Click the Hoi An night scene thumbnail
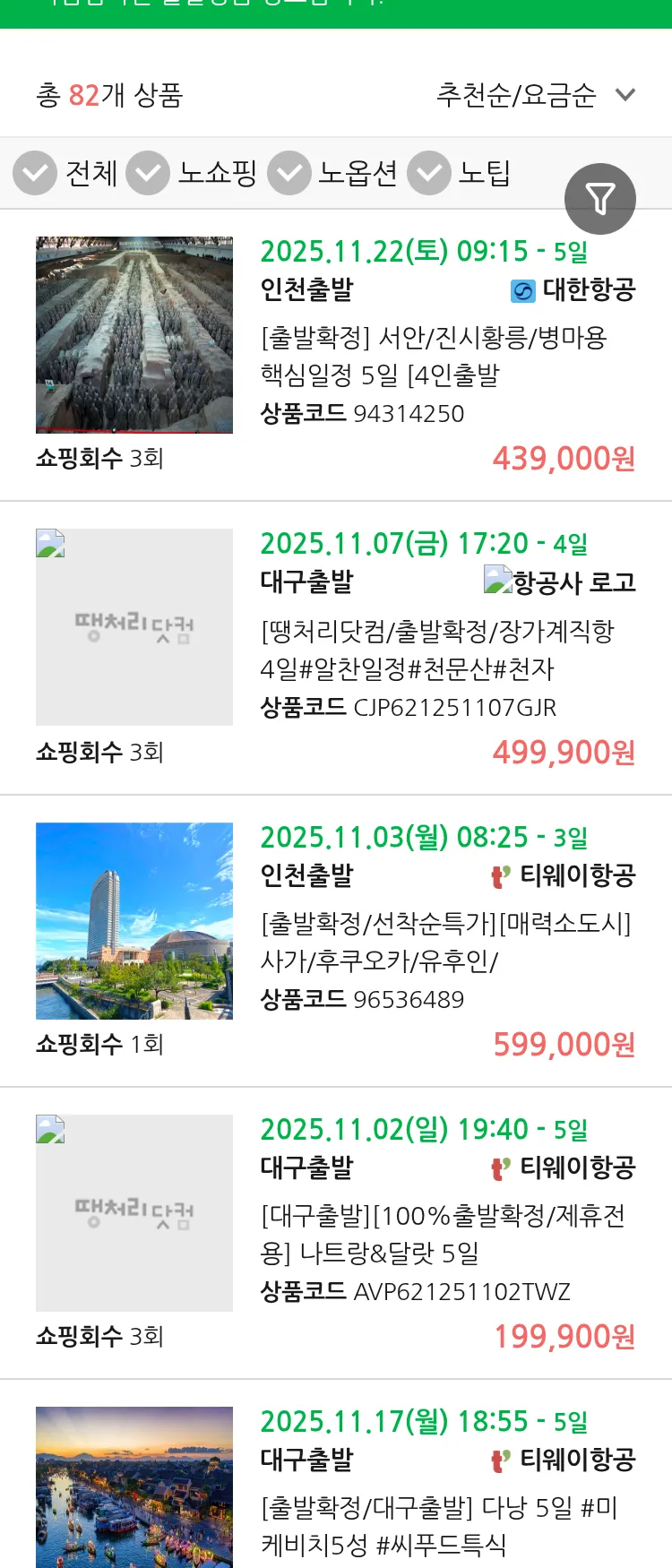 point(134,1487)
